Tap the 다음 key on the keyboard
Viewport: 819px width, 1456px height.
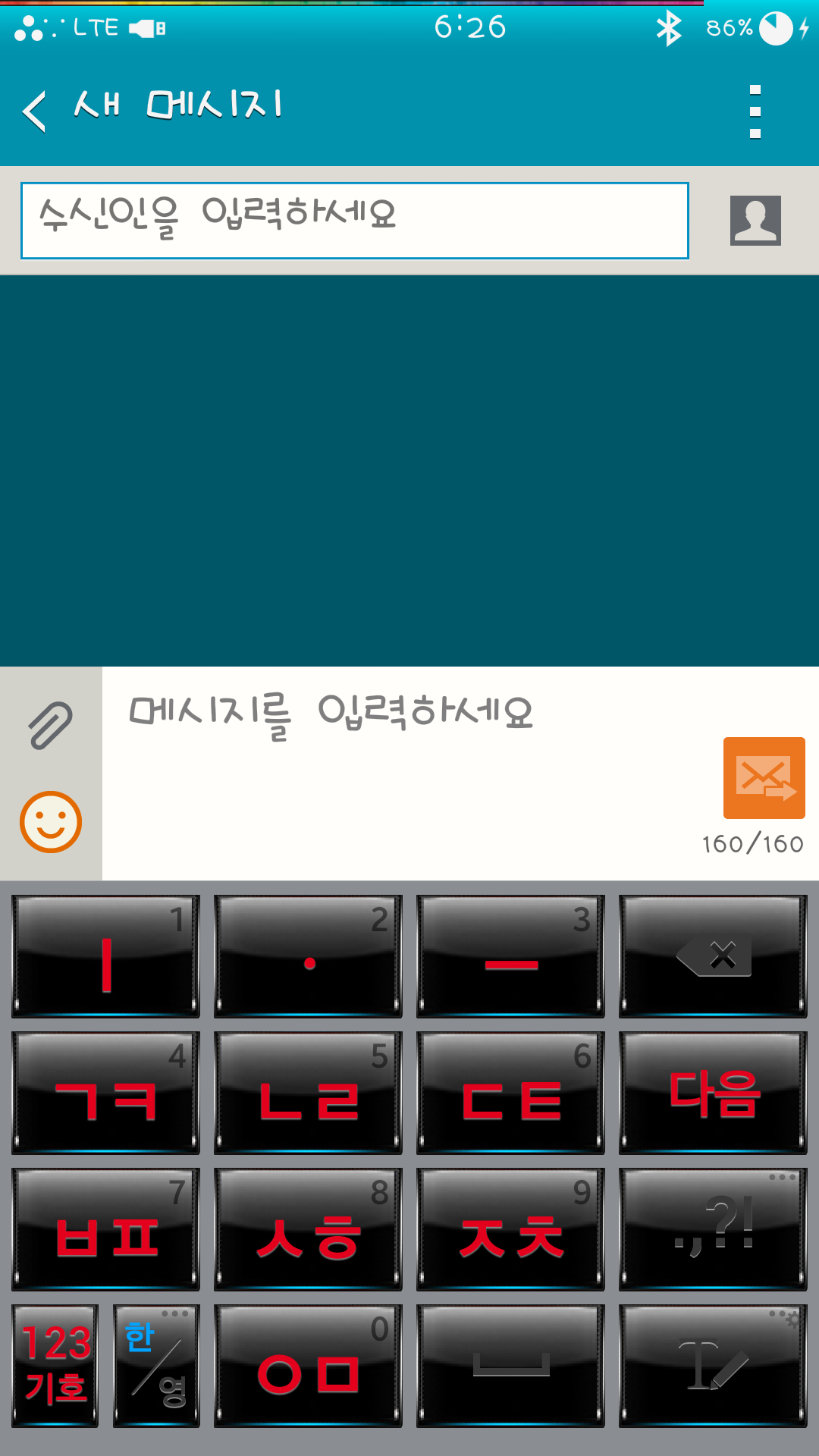713,1093
